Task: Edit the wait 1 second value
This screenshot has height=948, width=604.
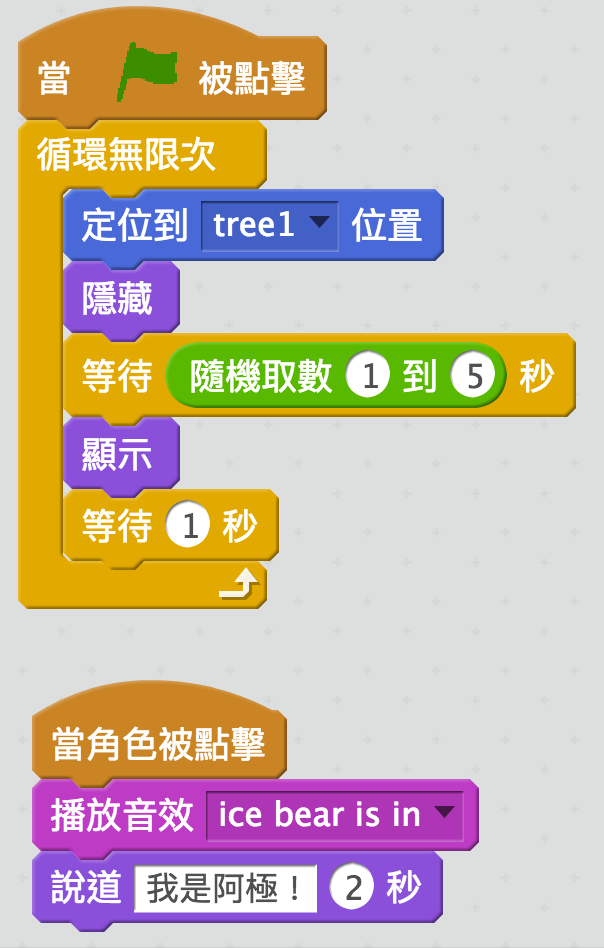Action: [x=188, y=527]
